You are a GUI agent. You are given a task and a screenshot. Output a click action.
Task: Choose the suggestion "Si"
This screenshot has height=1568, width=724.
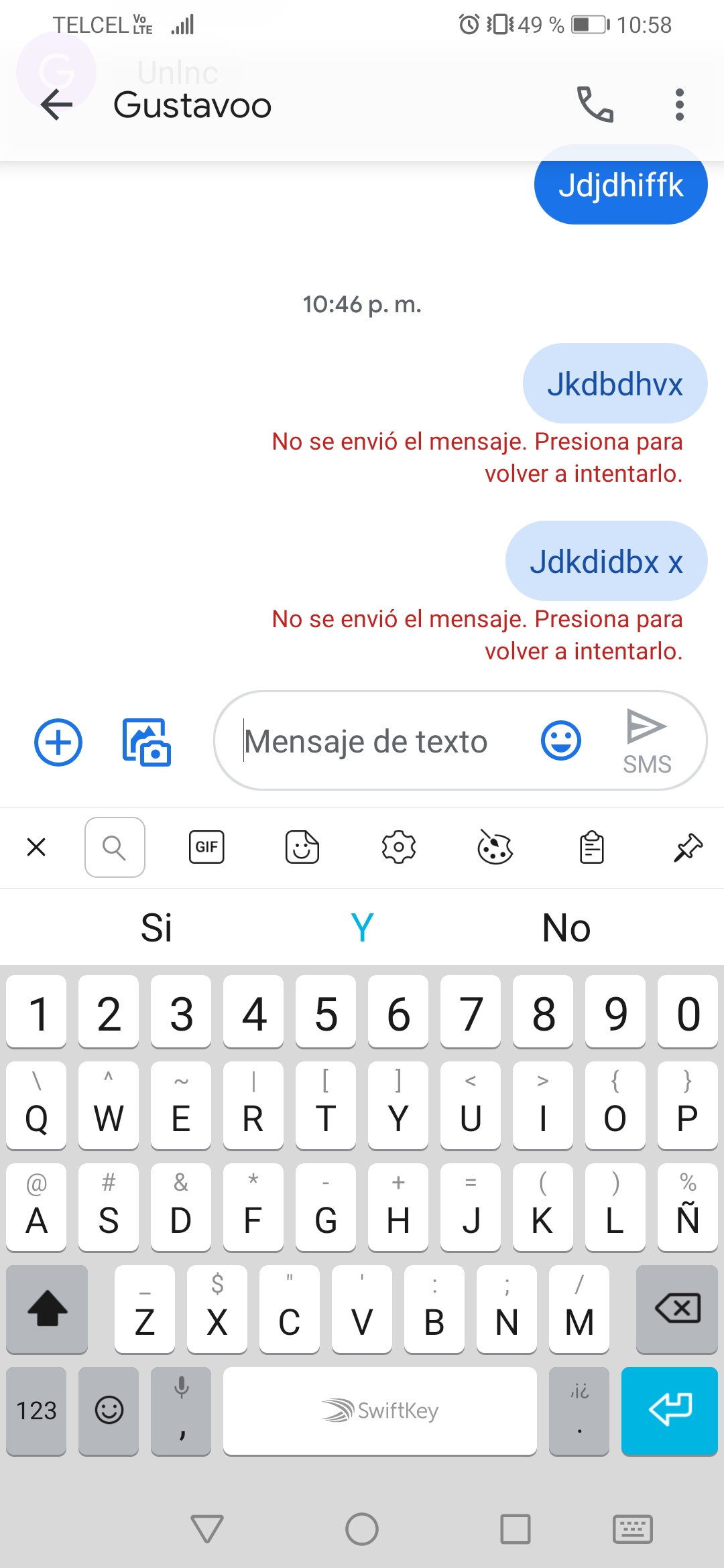[x=156, y=928]
